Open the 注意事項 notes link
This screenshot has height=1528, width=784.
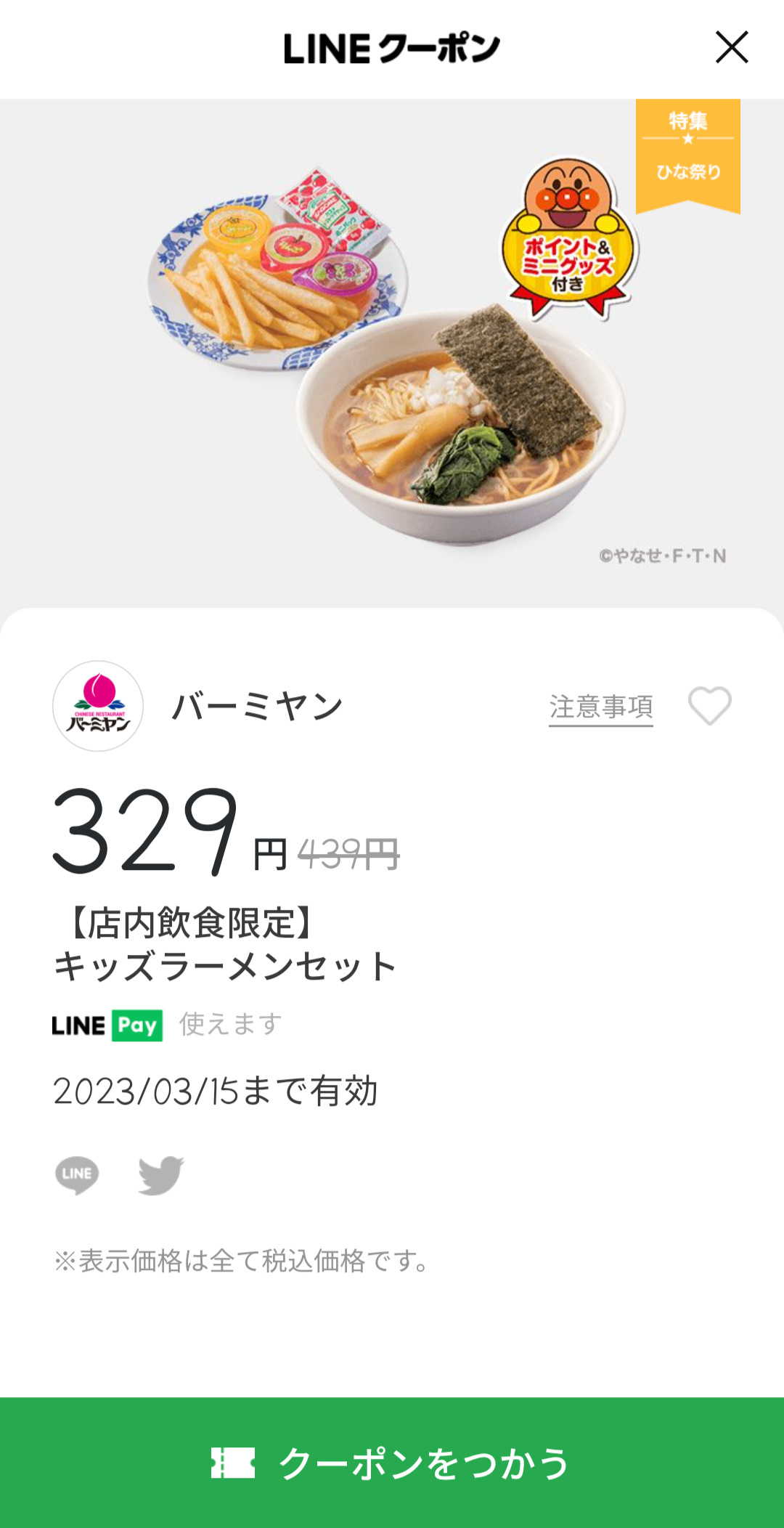click(x=600, y=707)
